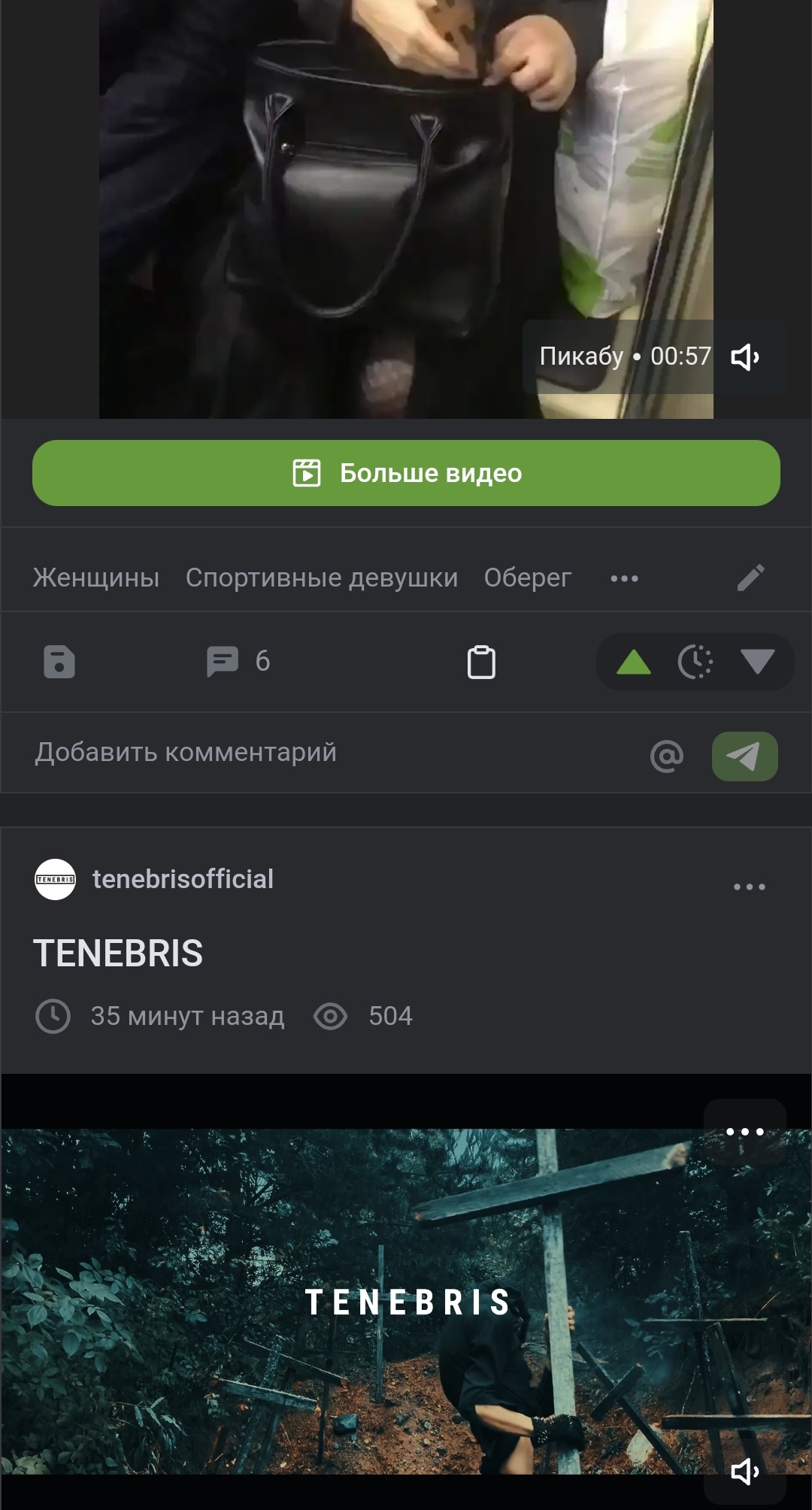812x1510 pixels.
Task: Send the comment with the paper plane button
Action: point(745,756)
